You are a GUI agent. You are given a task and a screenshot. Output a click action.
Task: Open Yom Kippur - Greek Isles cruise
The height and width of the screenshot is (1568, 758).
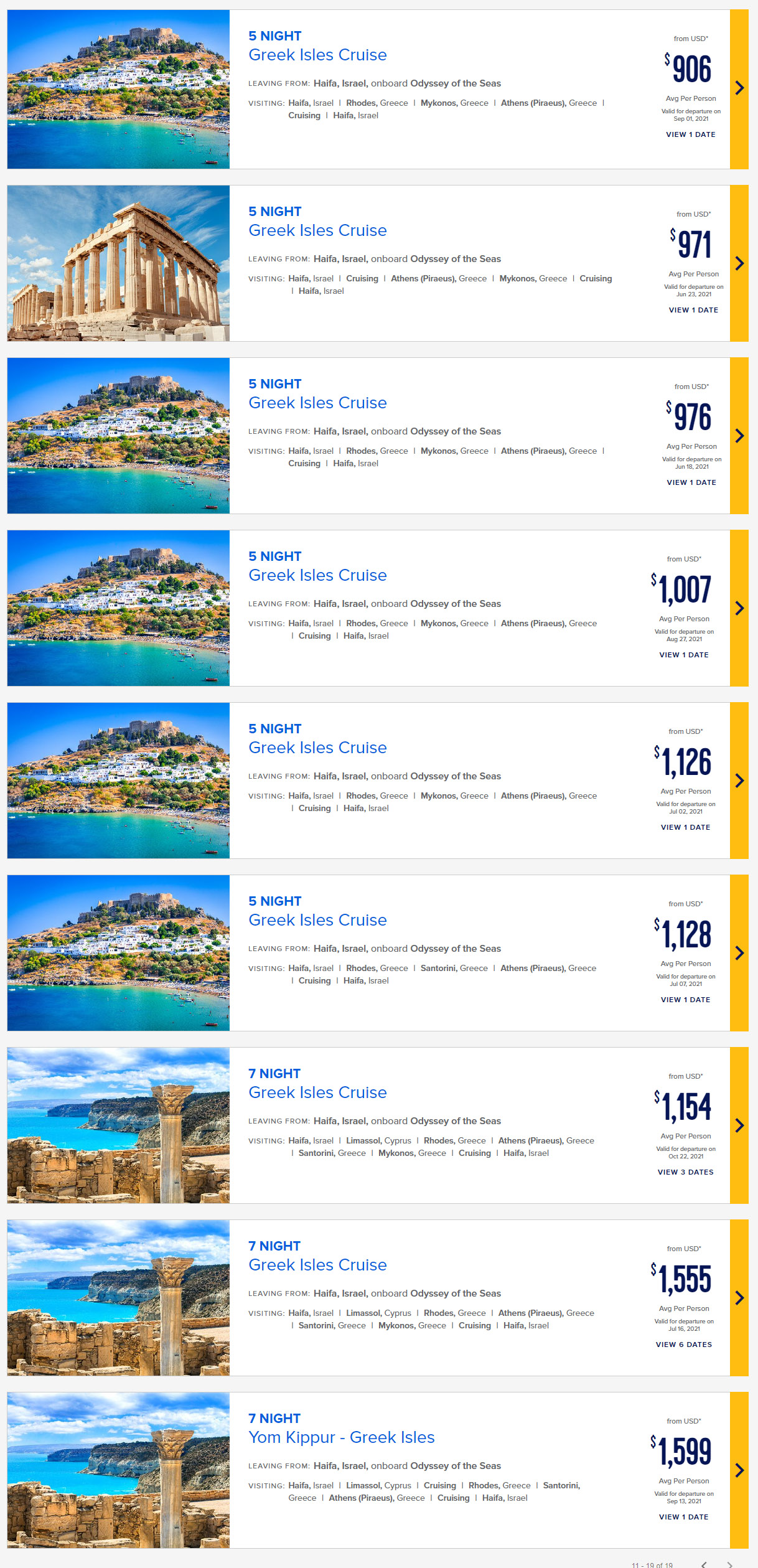click(x=341, y=1437)
